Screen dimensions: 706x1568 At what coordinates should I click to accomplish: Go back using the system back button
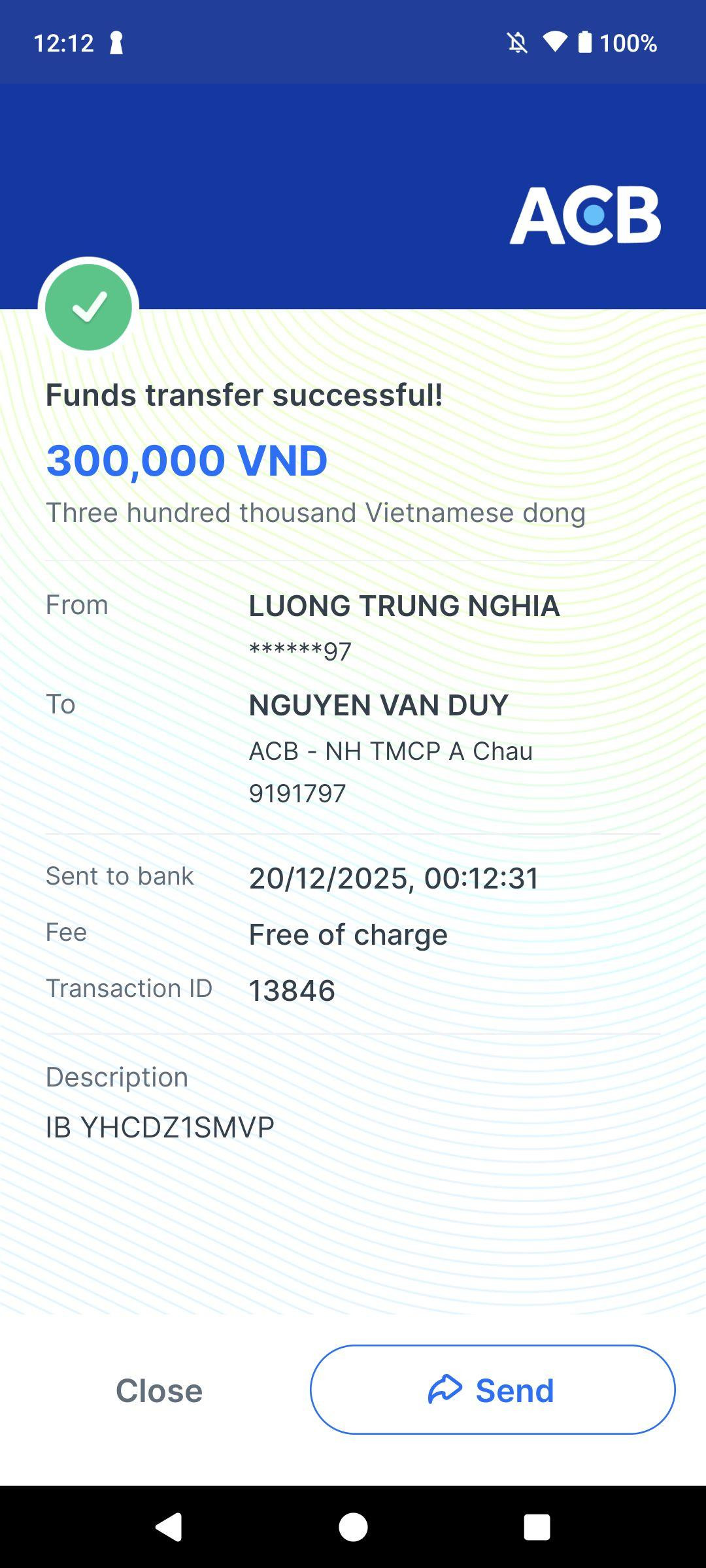[169, 1527]
